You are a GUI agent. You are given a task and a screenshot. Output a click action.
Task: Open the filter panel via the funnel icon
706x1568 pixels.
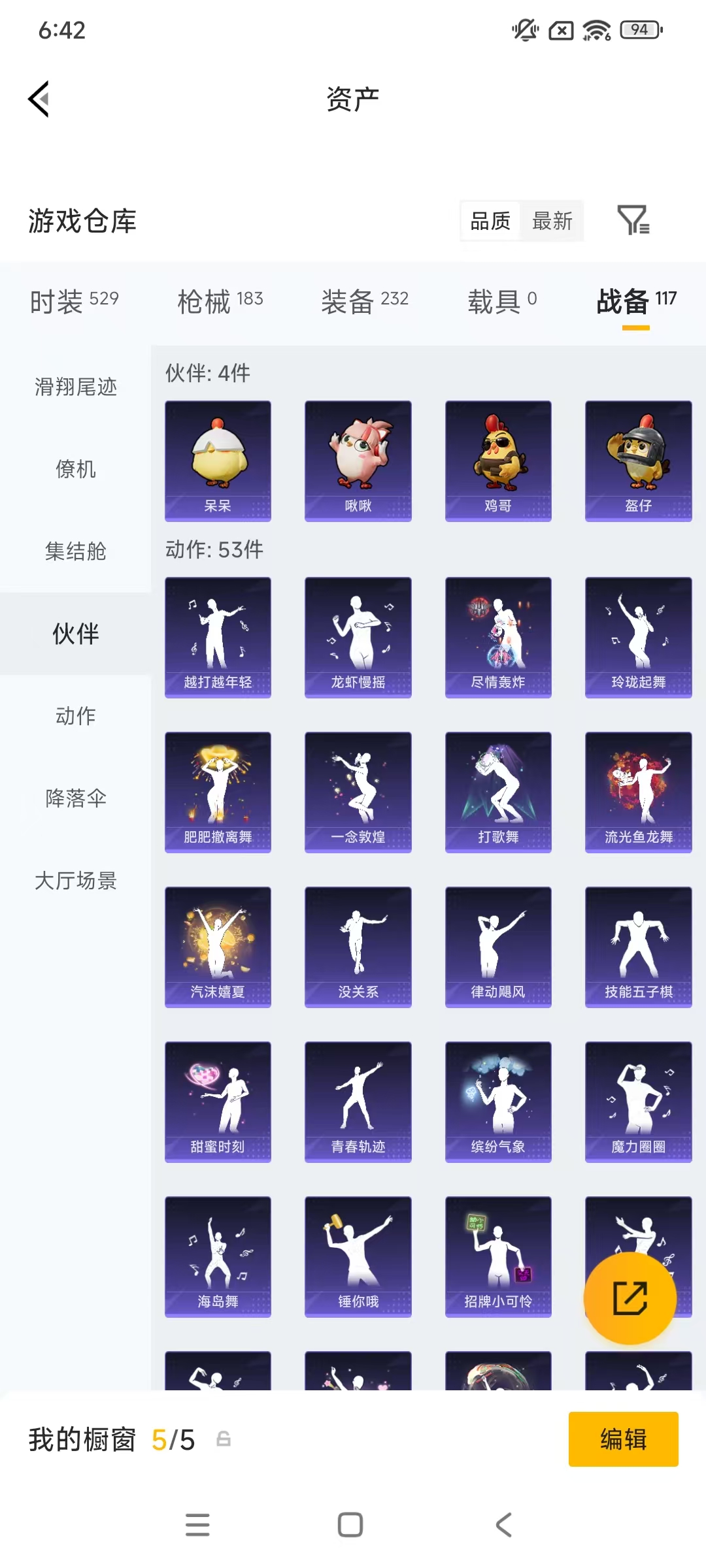pos(633,221)
